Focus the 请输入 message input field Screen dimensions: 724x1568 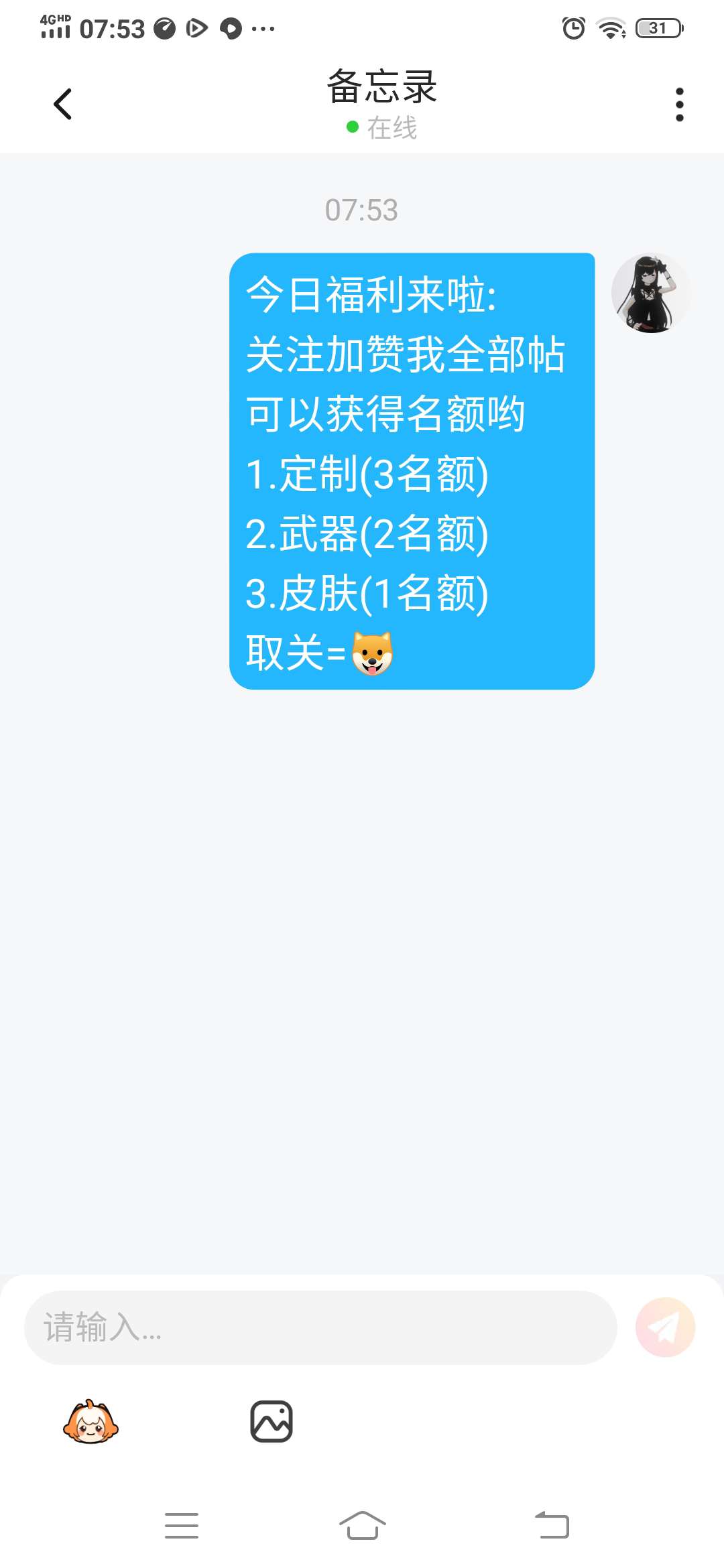(x=320, y=1327)
